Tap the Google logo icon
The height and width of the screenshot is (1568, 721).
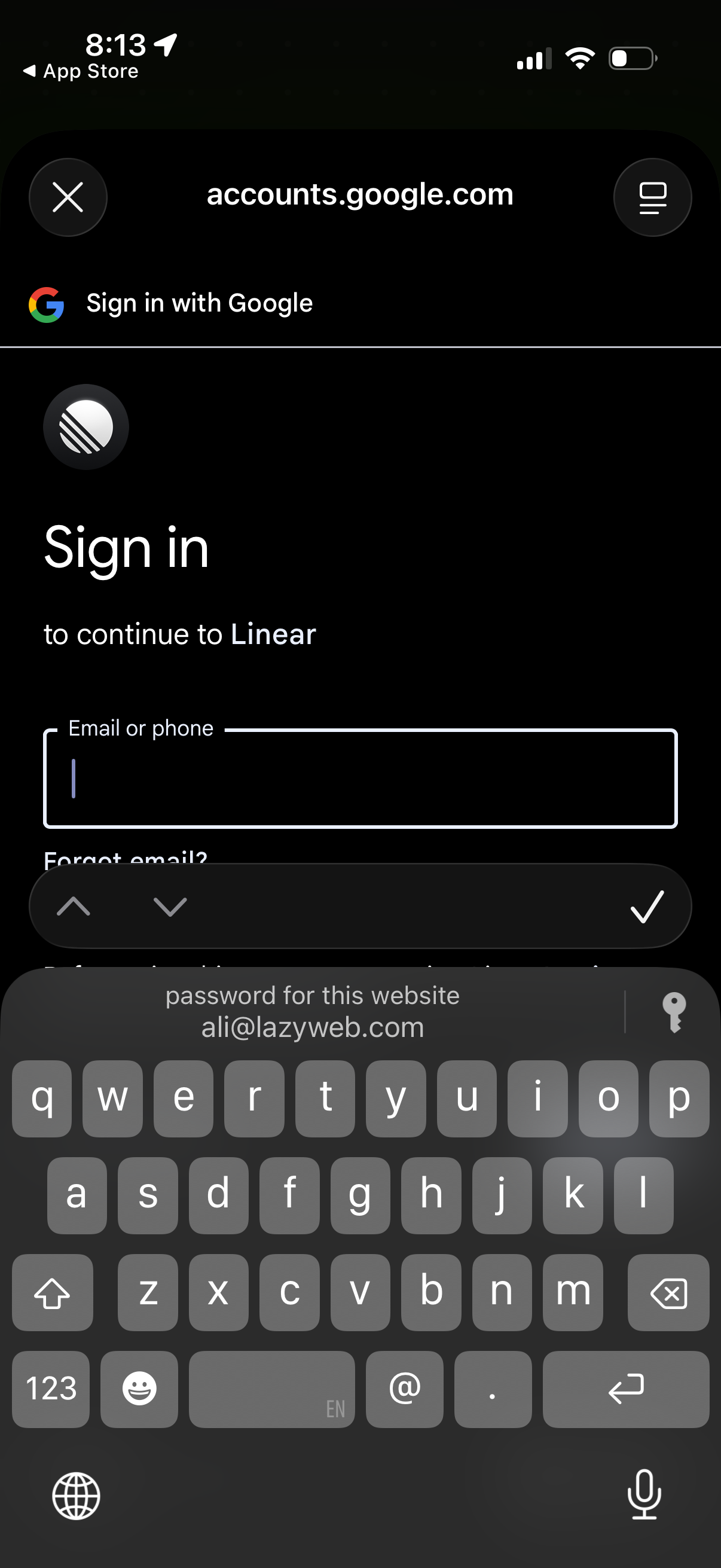(x=47, y=303)
